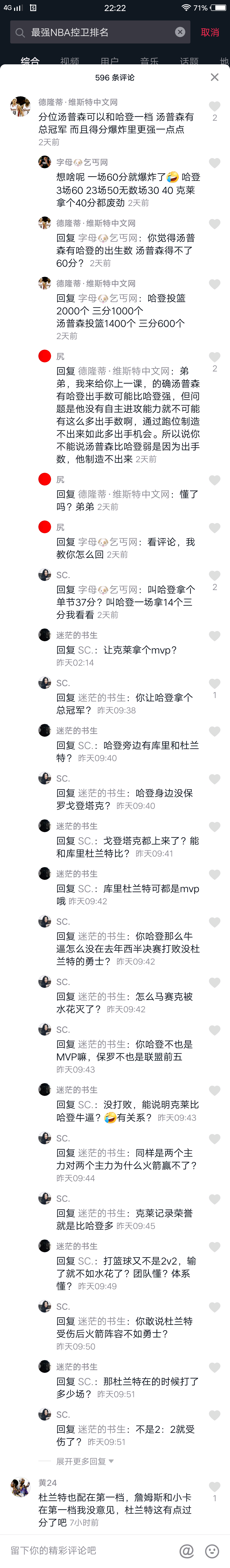
Task: Like the reply 想啥呢 一场60分就爆炸了
Action: (214, 163)
